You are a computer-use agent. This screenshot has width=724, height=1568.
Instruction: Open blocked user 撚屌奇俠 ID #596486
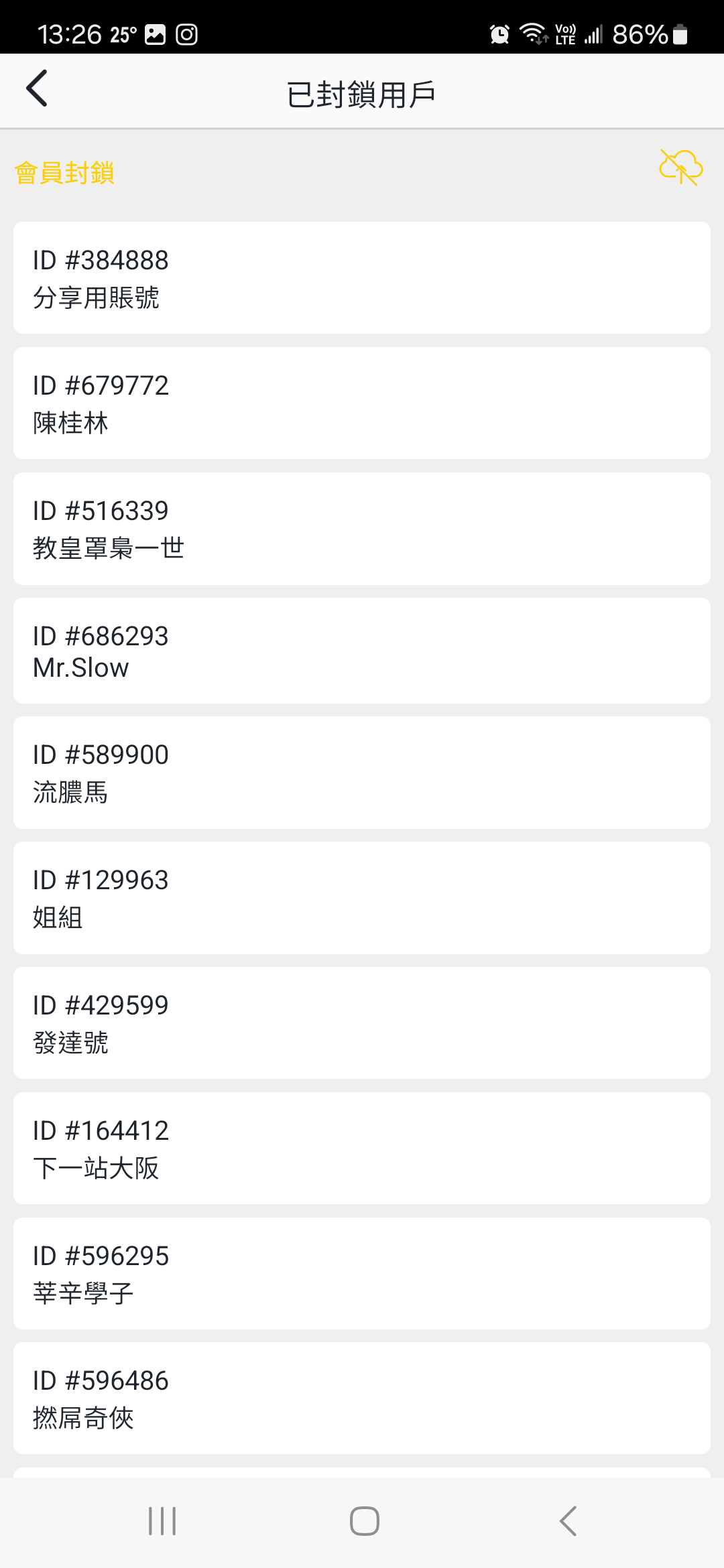[x=362, y=1398]
